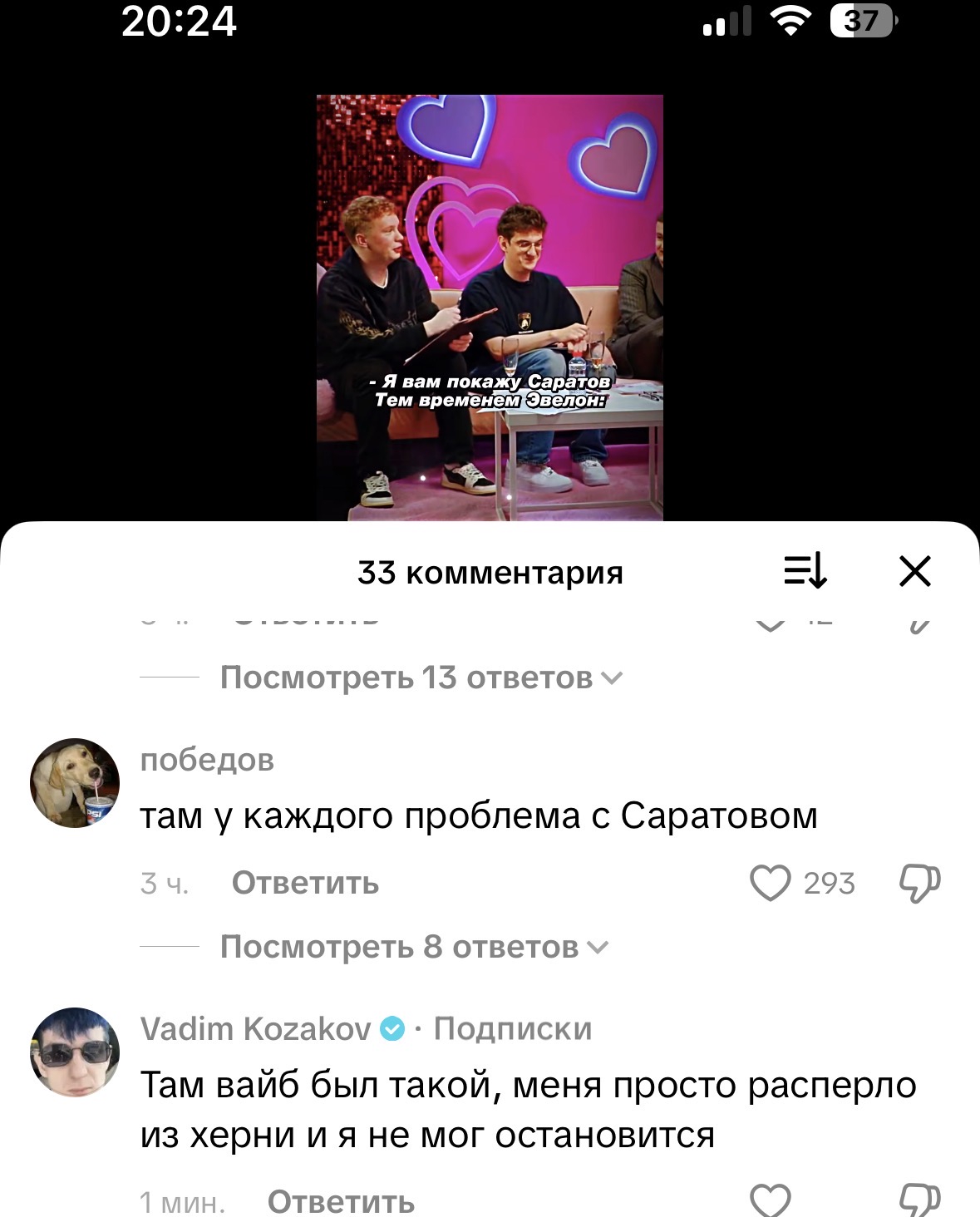Close the comments panel
Viewport: 980px width, 1217px height.
(x=914, y=572)
